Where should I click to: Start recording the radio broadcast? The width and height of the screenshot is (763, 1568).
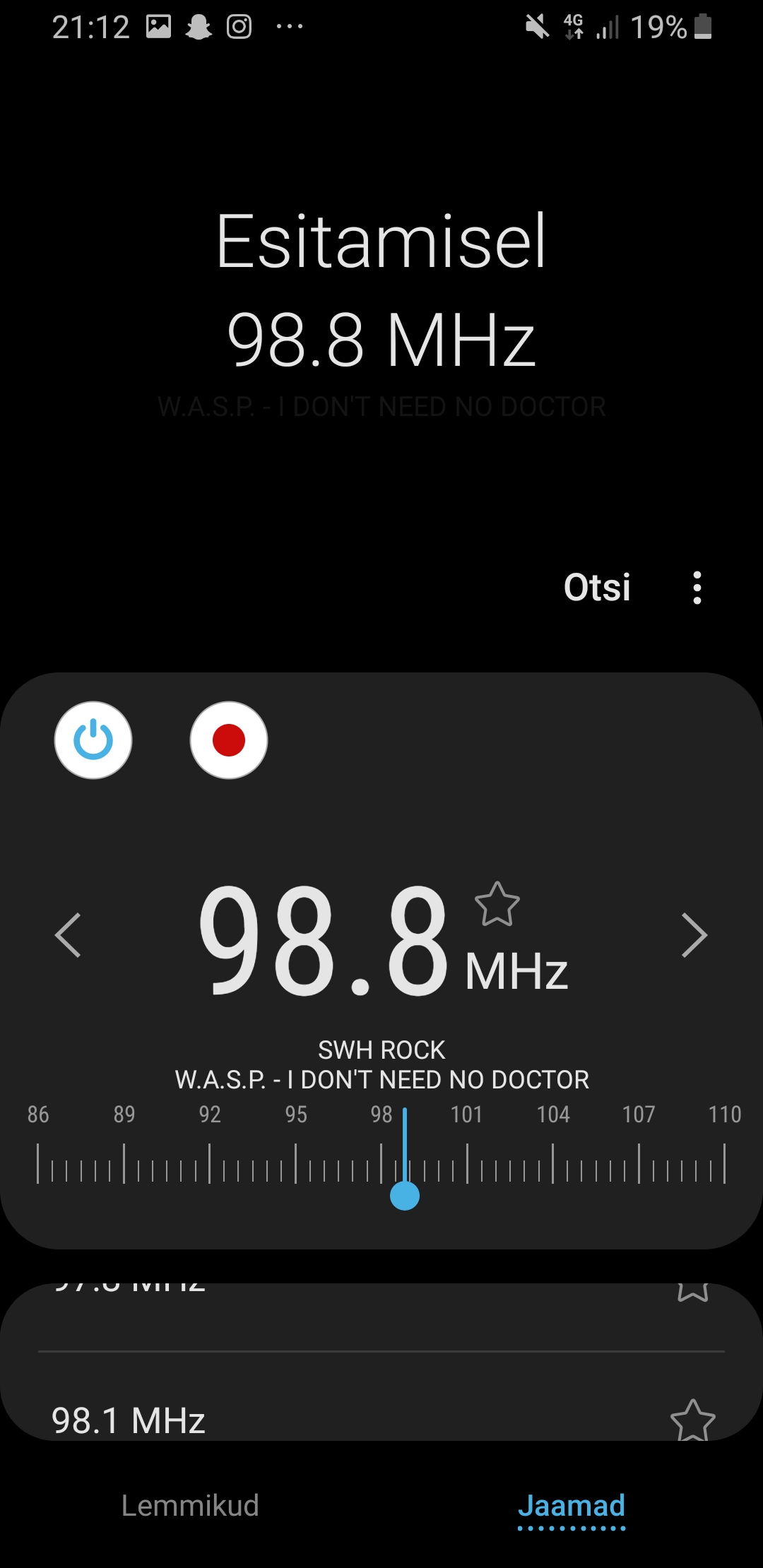point(229,740)
